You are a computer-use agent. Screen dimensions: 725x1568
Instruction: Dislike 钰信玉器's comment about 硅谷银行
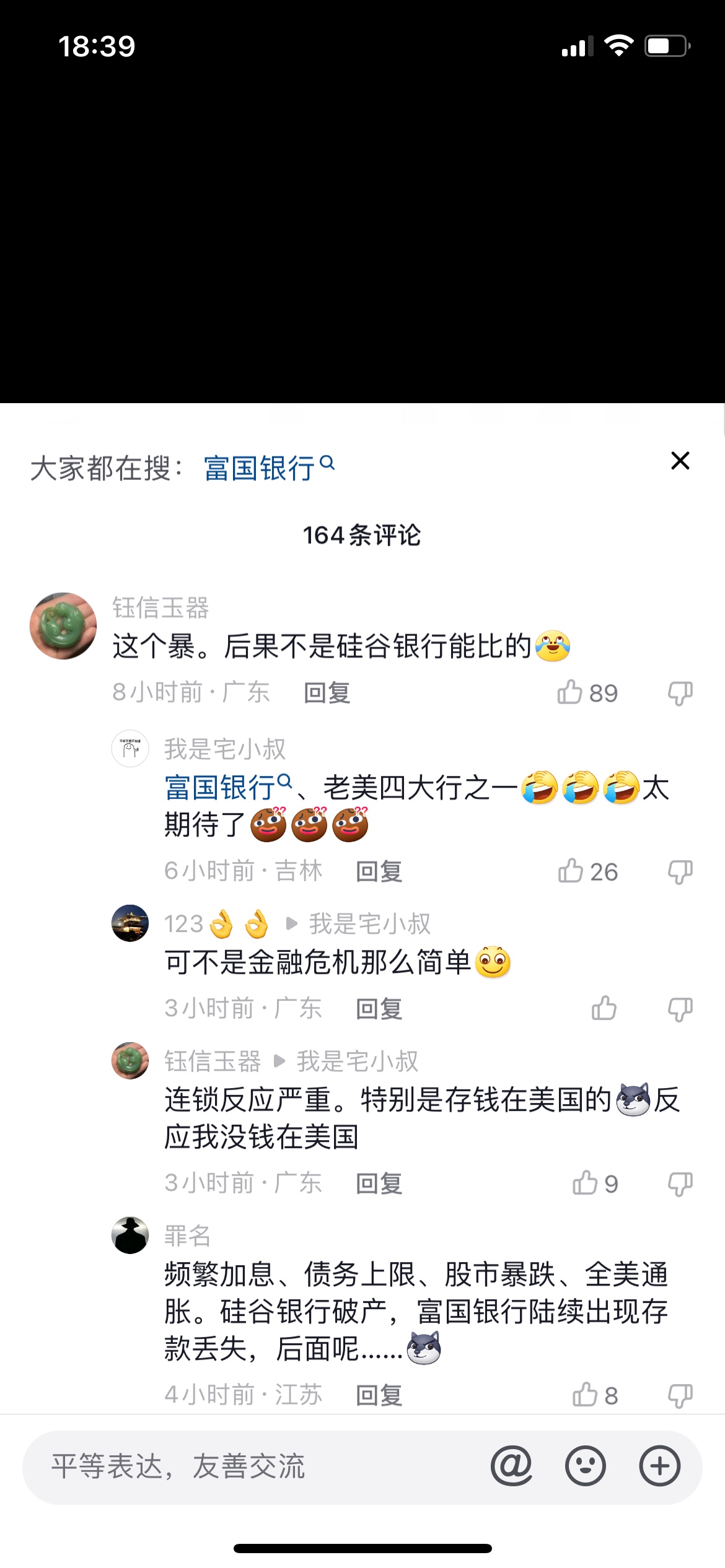pos(680,693)
